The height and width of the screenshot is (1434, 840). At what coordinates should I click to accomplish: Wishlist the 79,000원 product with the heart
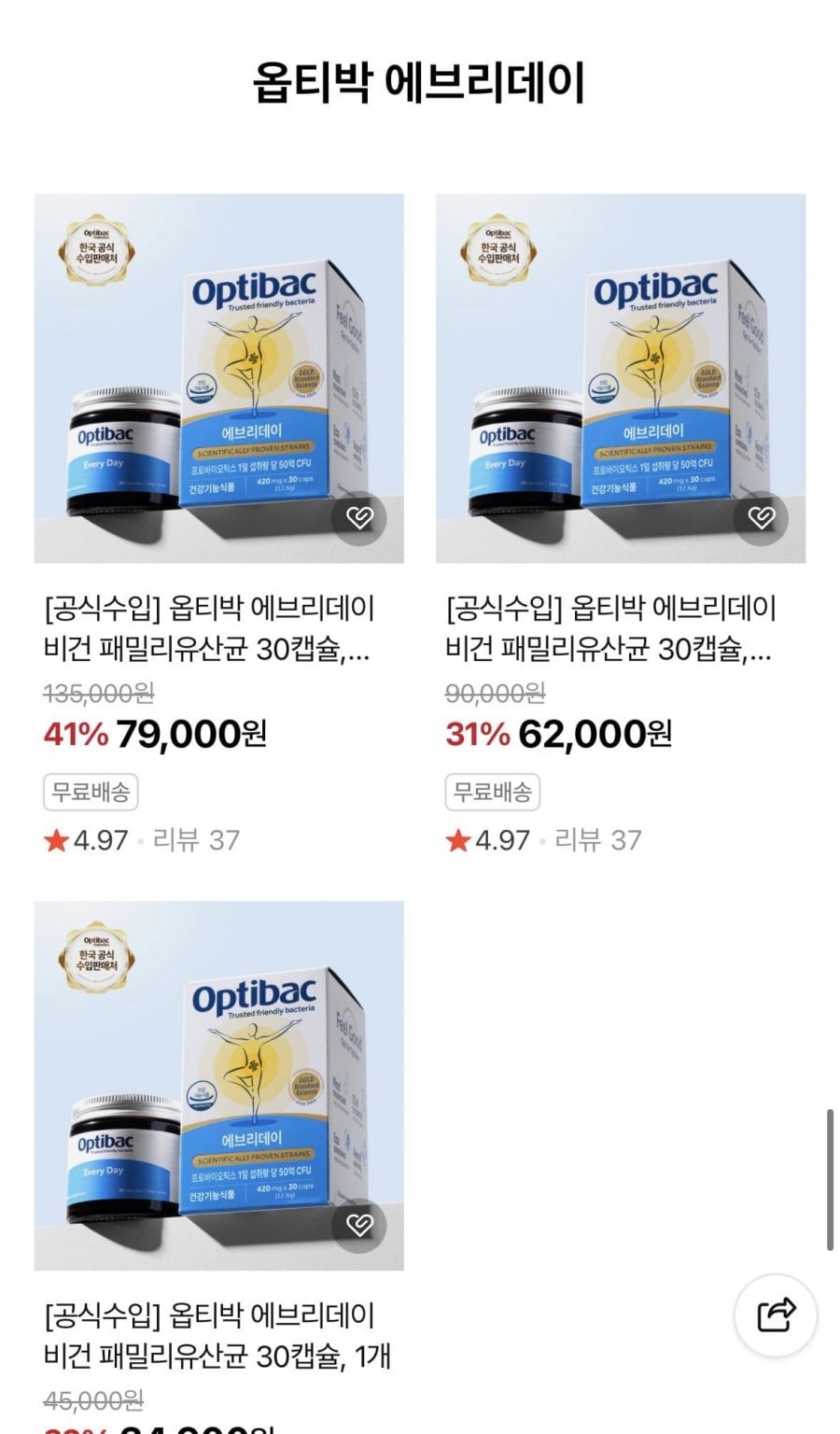point(359,517)
